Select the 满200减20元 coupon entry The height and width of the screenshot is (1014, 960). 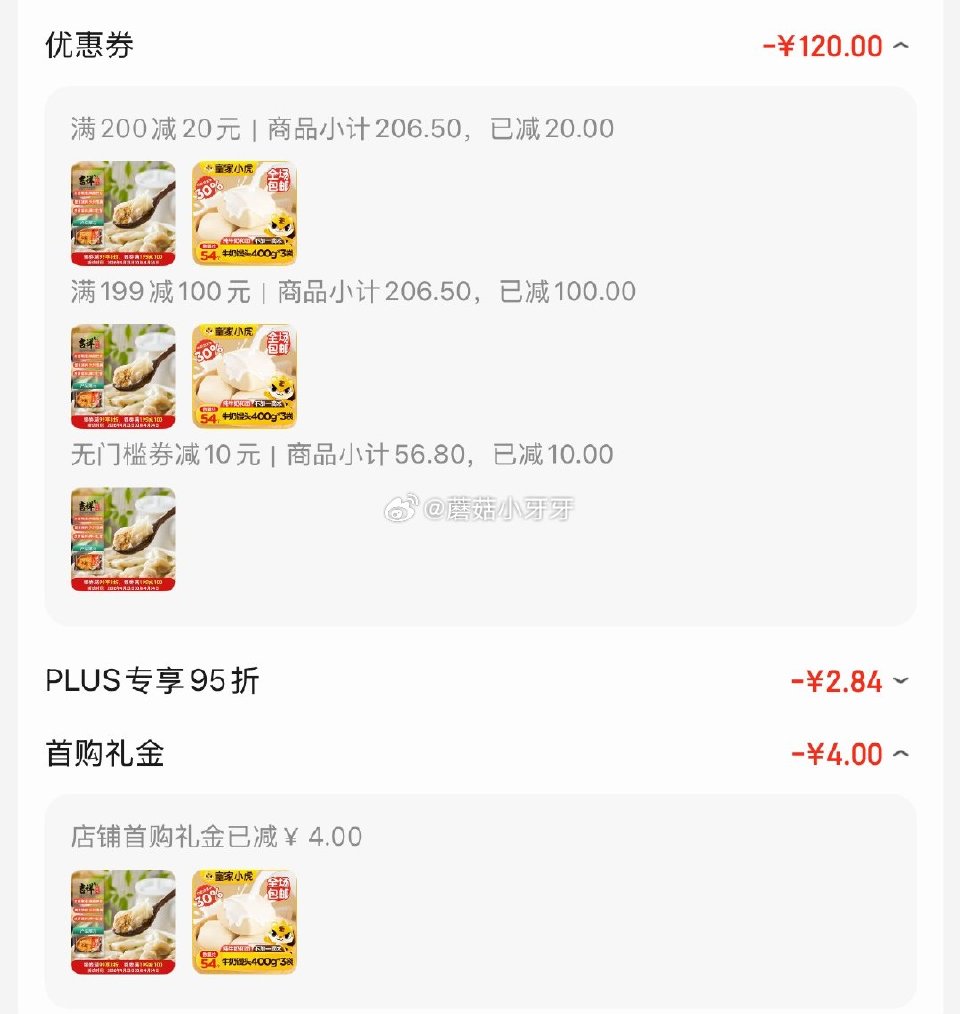pos(340,129)
